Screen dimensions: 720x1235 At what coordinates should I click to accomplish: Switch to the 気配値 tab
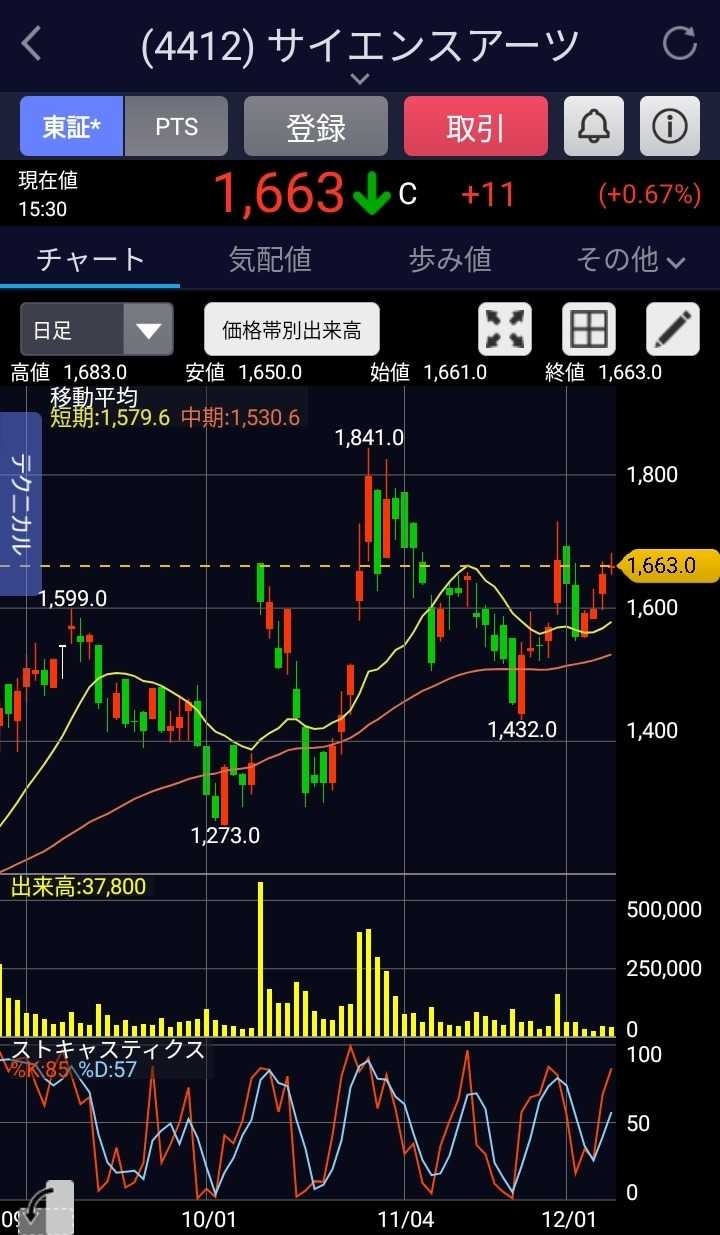pyautogui.click(x=270, y=260)
